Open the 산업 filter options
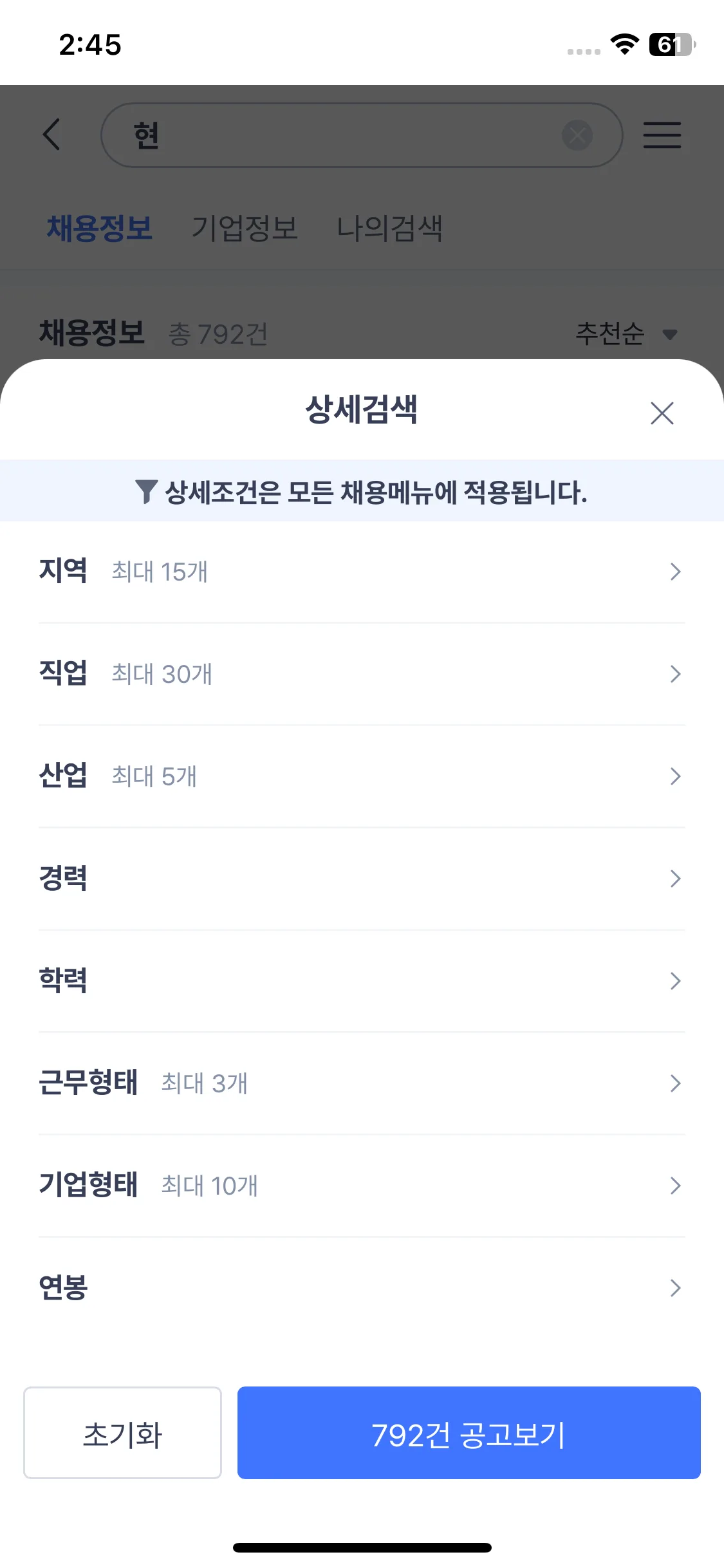Viewport: 724px width, 1568px height. click(362, 776)
